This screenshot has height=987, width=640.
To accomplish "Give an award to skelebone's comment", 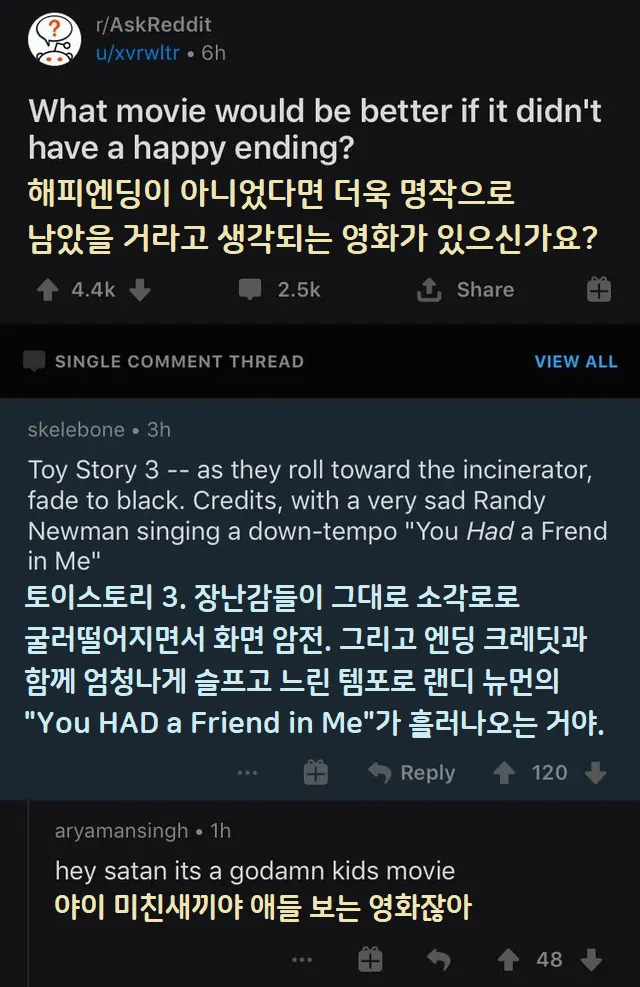I will tap(316, 773).
